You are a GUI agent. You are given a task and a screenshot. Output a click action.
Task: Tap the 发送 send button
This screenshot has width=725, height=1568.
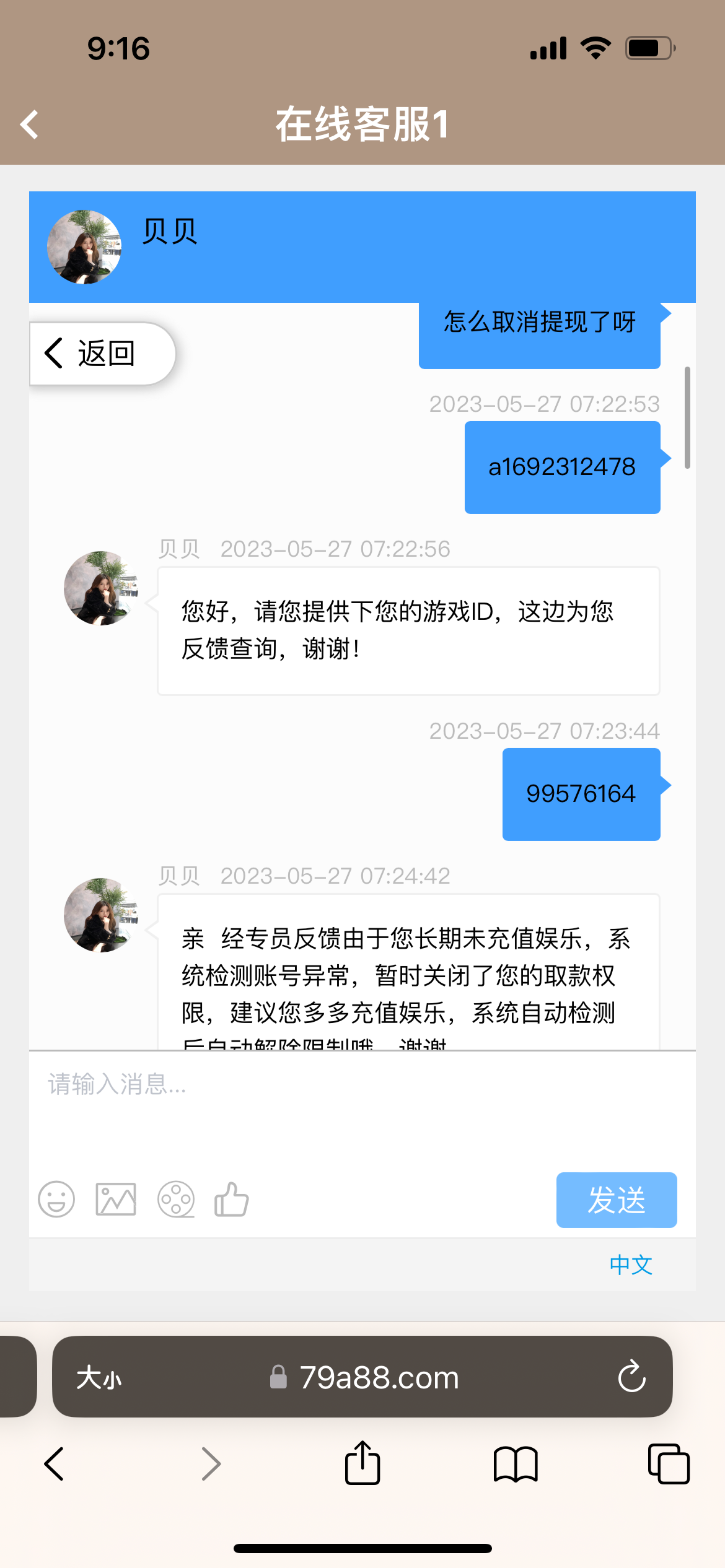[x=616, y=1200]
